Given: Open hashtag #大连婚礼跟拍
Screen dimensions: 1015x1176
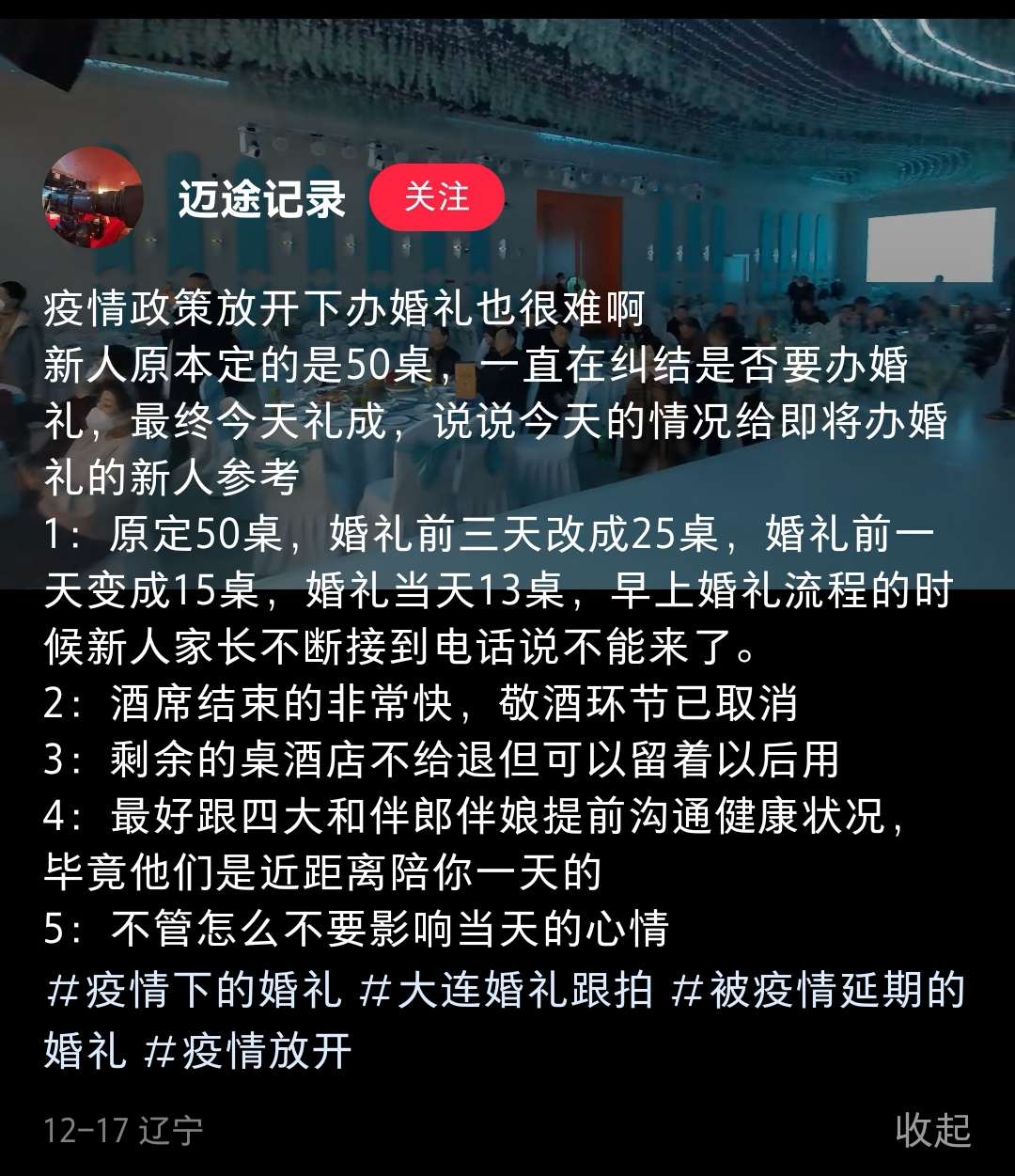Looking at the screenshot, I should click(x=506, y=991).
